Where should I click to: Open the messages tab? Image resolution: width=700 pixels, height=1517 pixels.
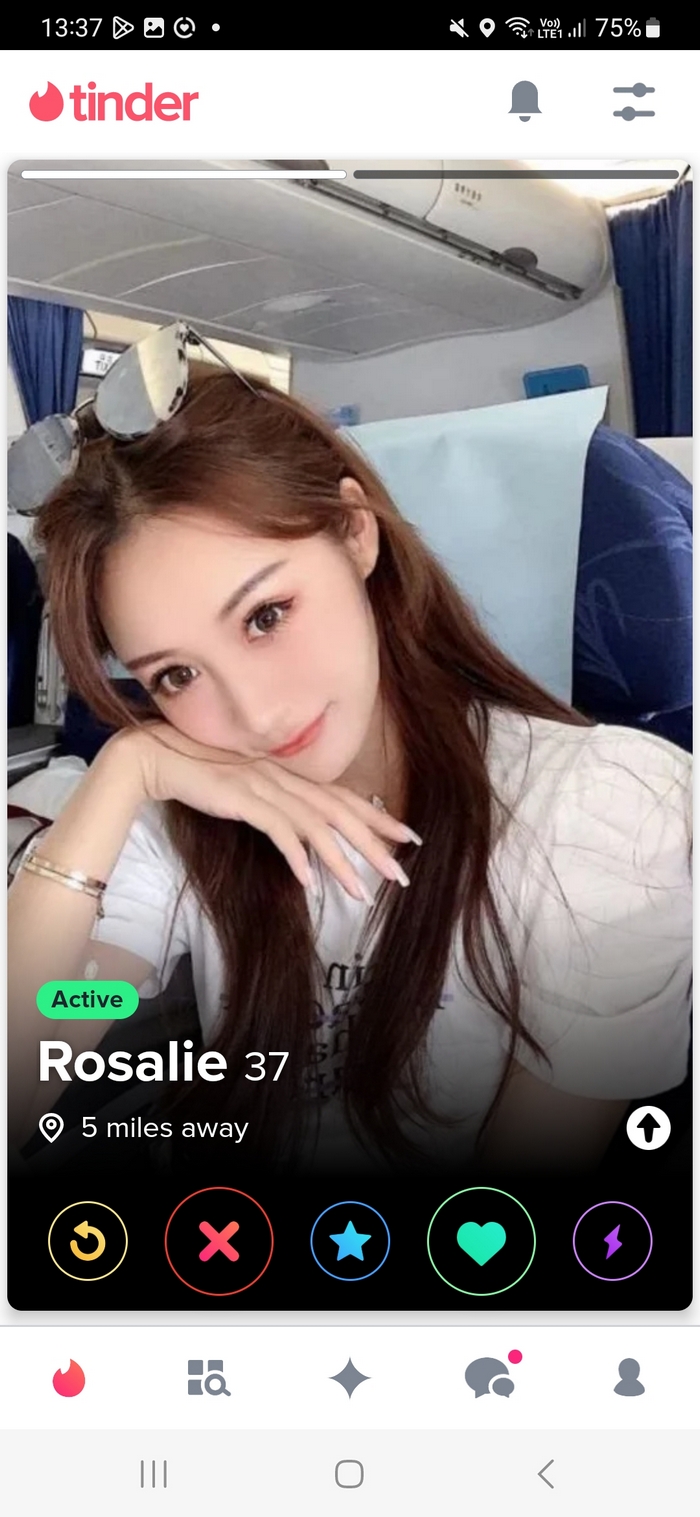pos(490,1378)
